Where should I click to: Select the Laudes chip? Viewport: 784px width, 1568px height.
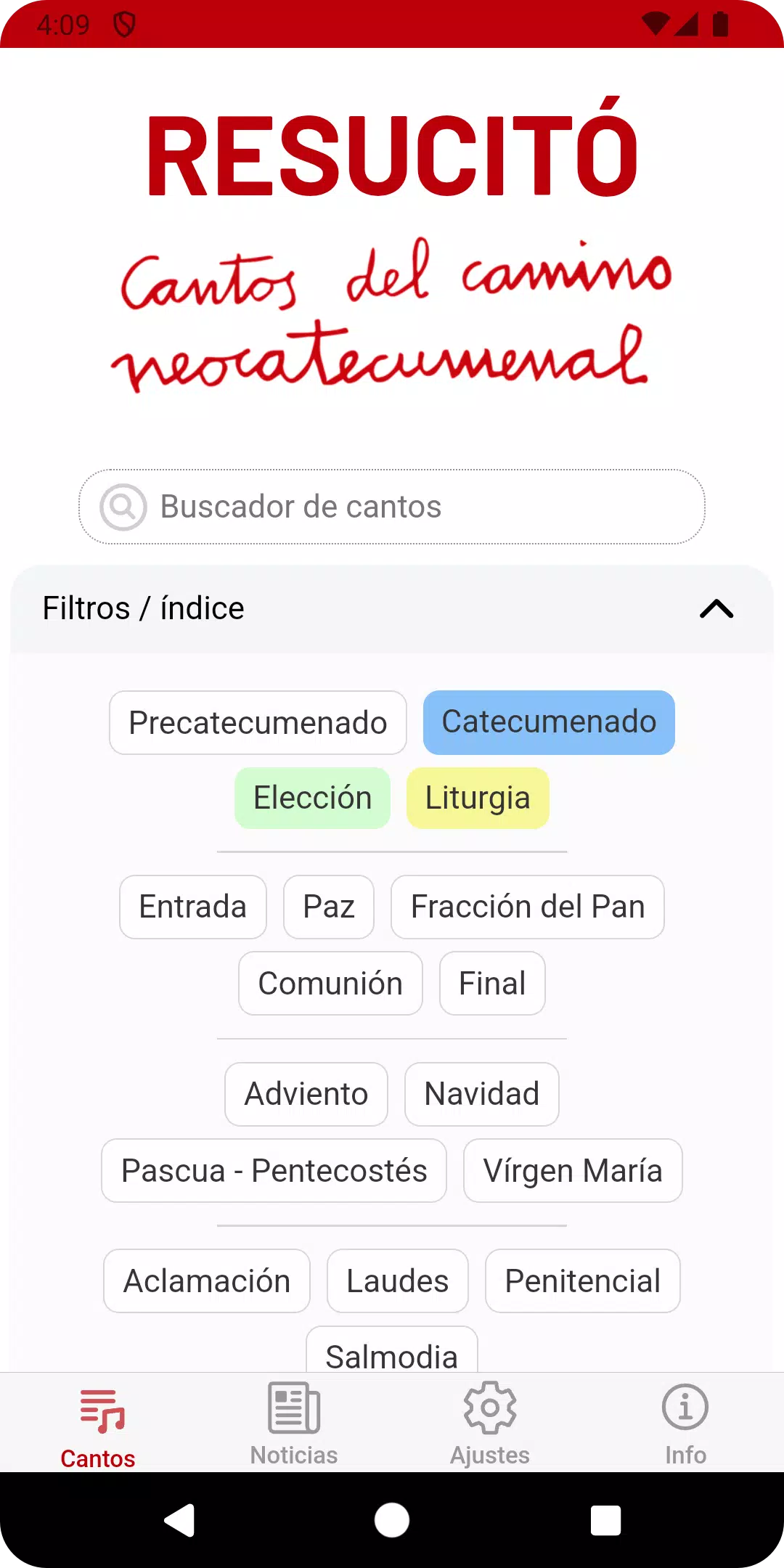pos(398,1281)
